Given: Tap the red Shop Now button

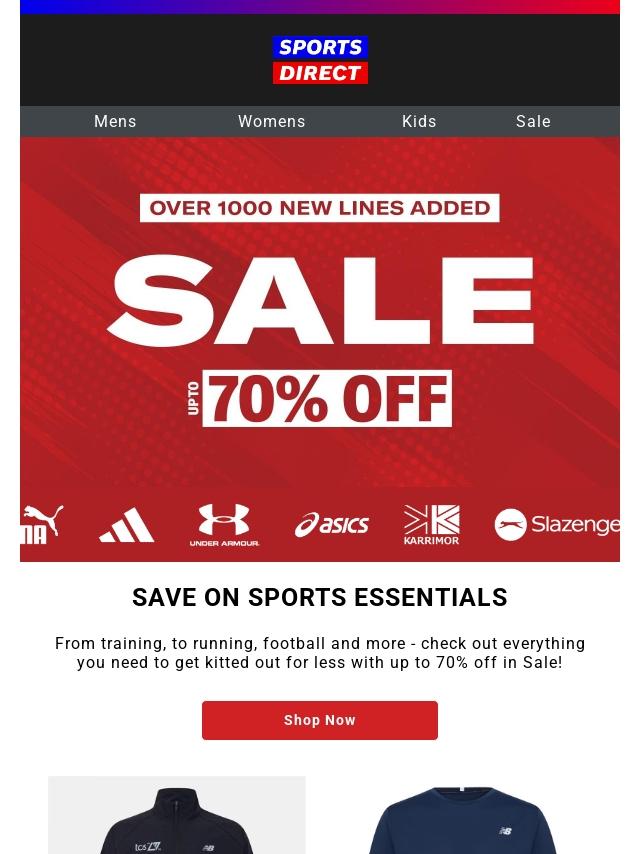Looking at the screenshot, I should click(x=320, y=720).
